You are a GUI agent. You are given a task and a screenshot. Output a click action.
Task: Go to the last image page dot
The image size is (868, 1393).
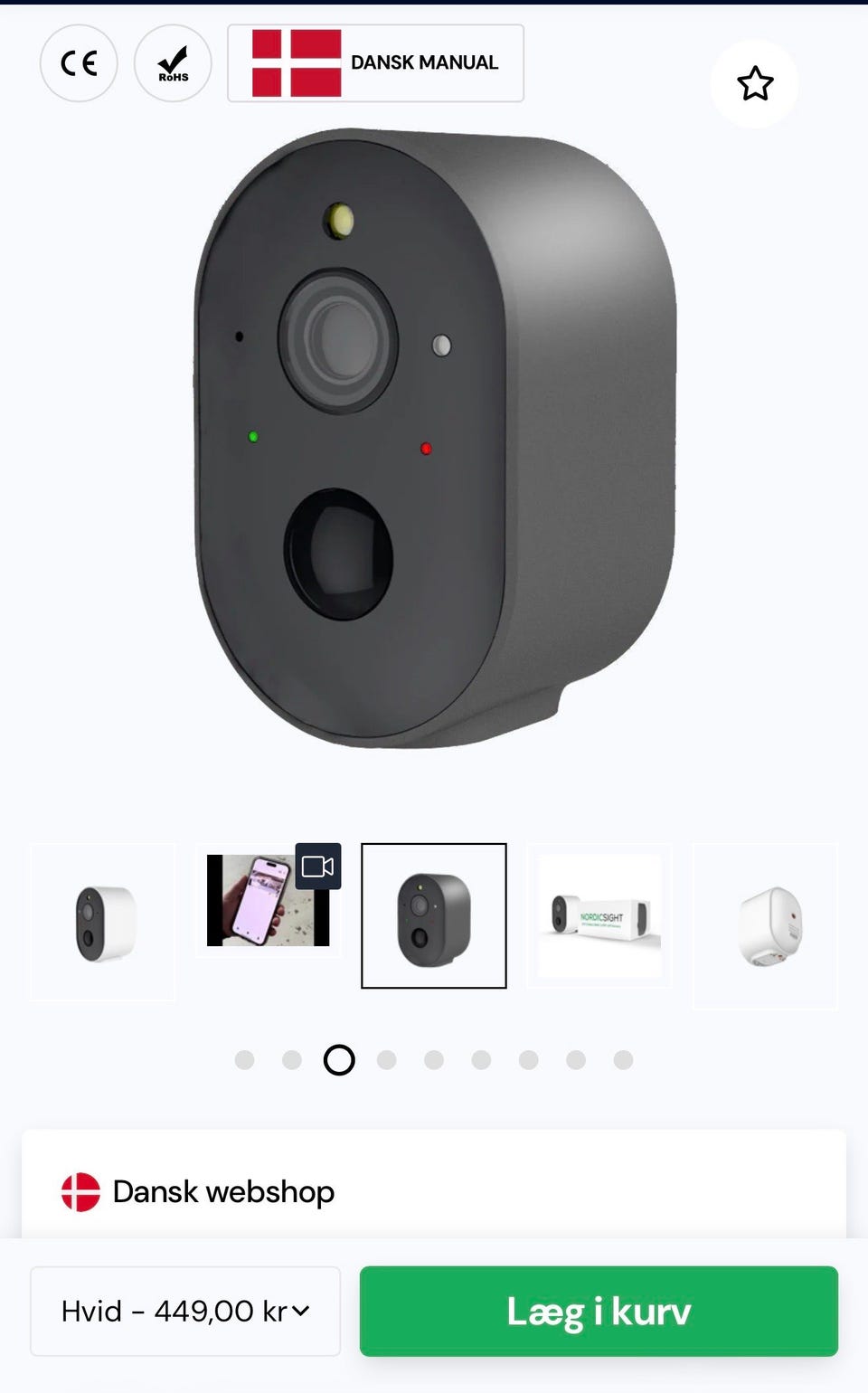coord(623,1060)
